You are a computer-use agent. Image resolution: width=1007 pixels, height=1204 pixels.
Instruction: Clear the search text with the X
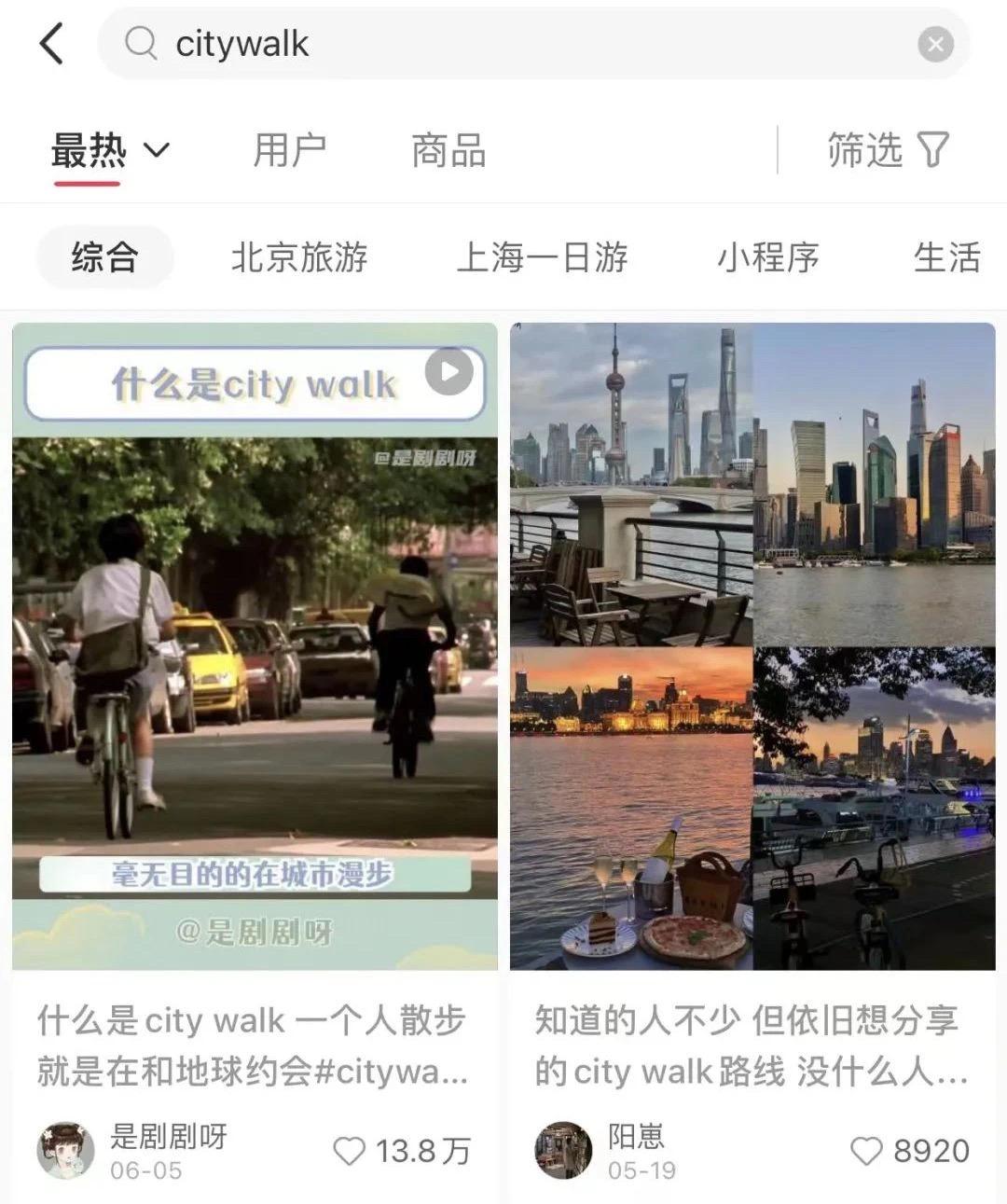935,44
